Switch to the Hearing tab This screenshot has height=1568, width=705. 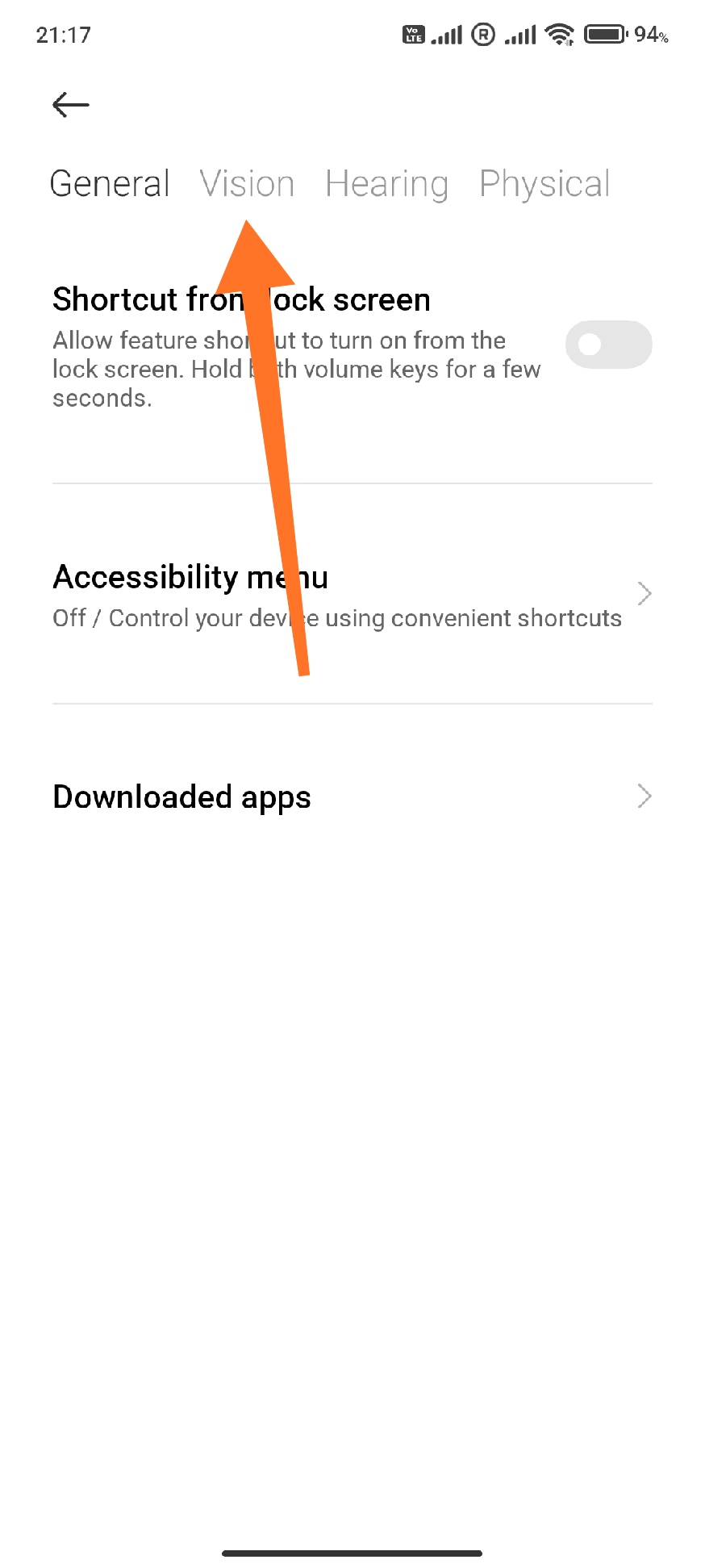tap(386, 185)
